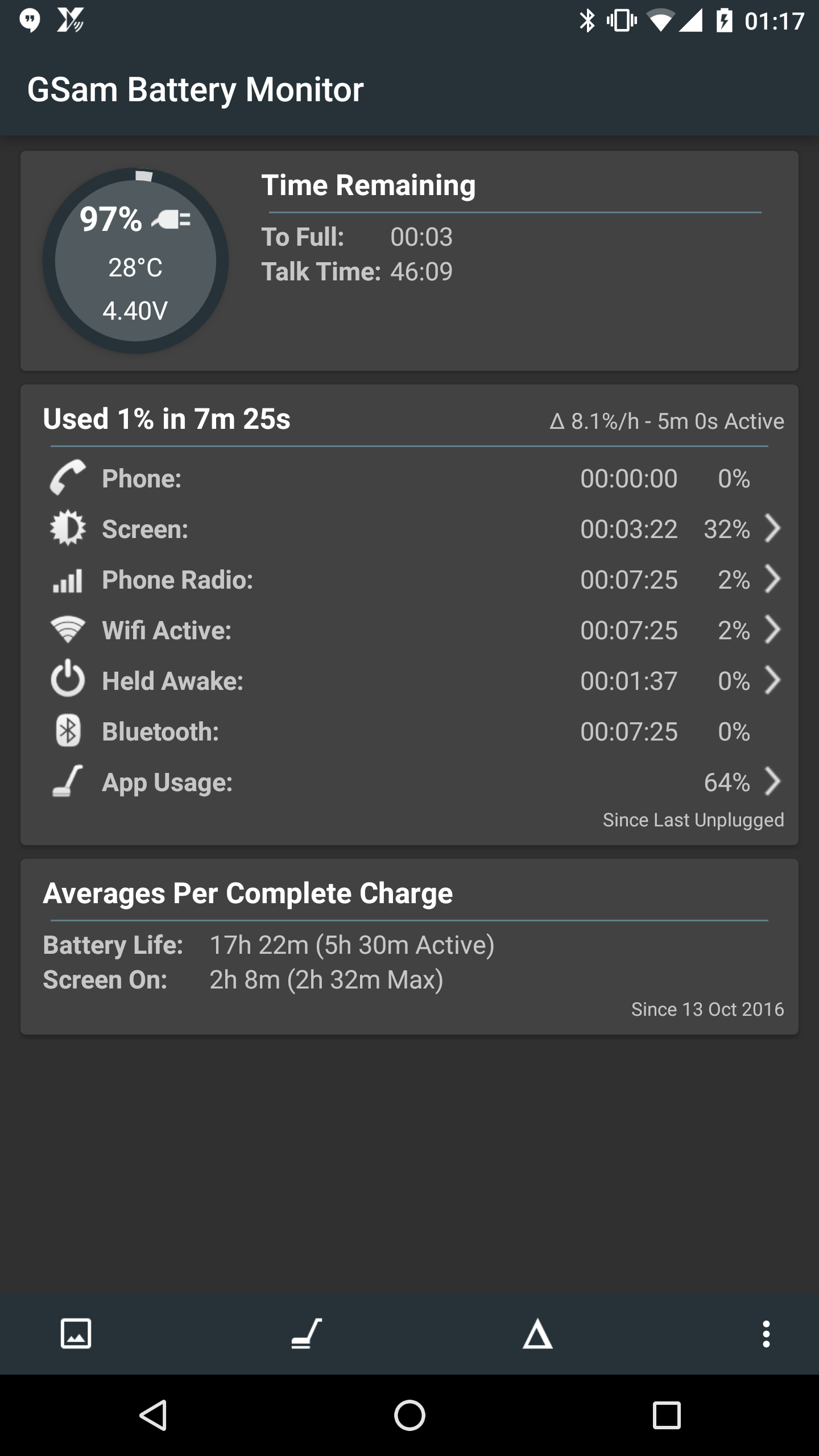Open Averages Per Complete Charge card
819x1456 pixels.
pos(409,946)
